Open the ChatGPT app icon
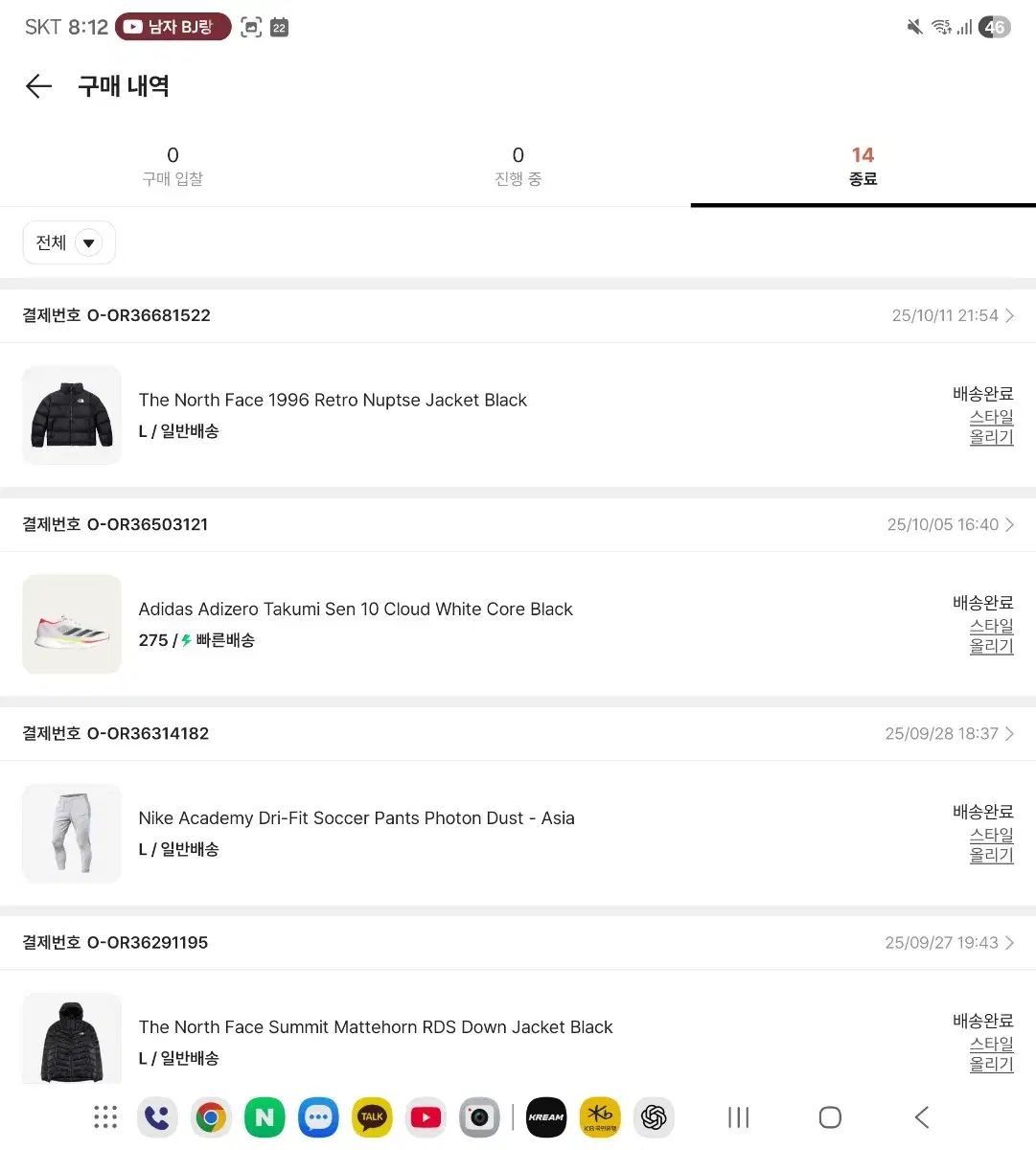This screenshot has width=1036, height=1150. tap(654, 1116)
